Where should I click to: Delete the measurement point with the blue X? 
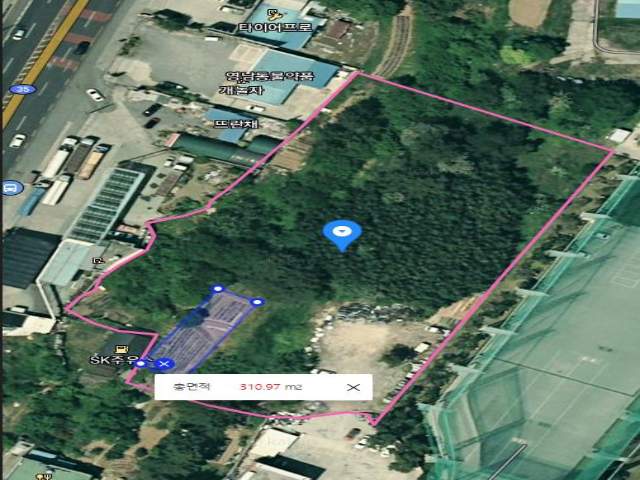coord(166,364)
